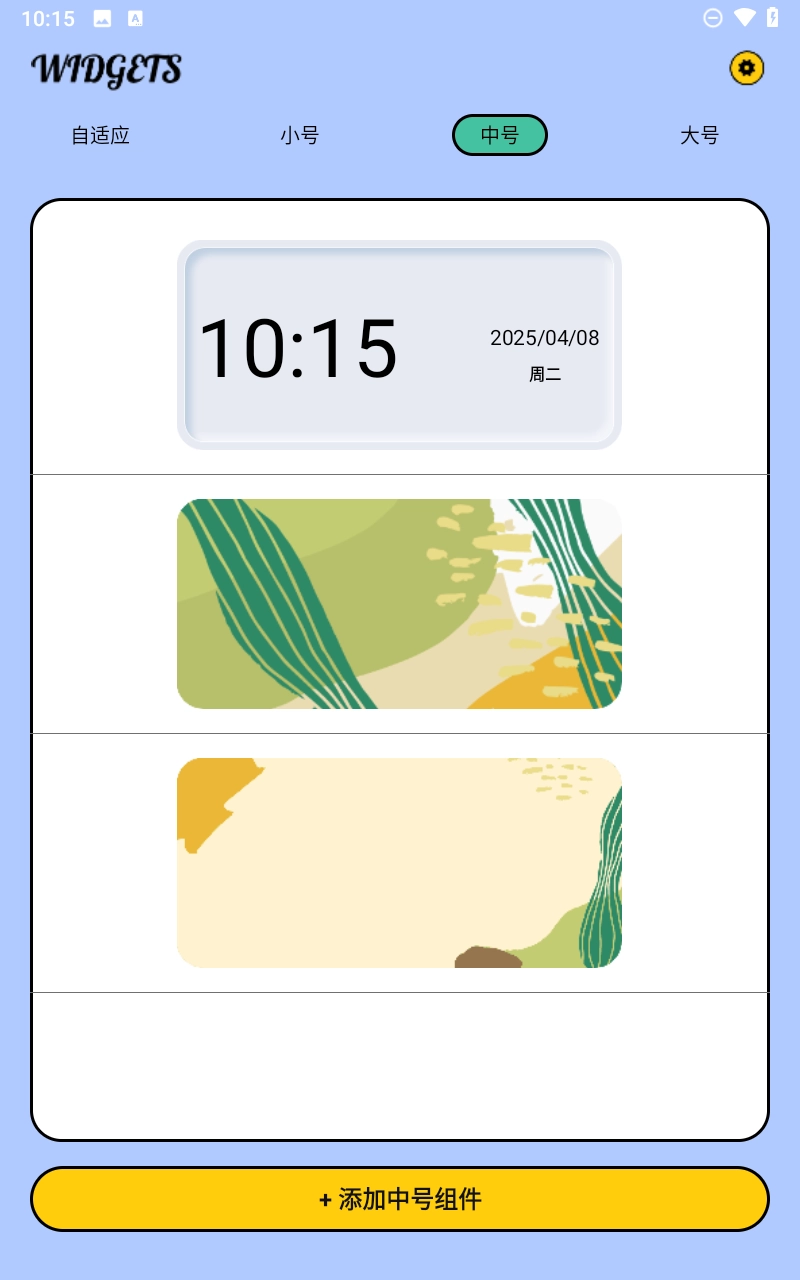
Task: Select the 中号 tab
Action: pyautogui.click(x=500, y=136)
